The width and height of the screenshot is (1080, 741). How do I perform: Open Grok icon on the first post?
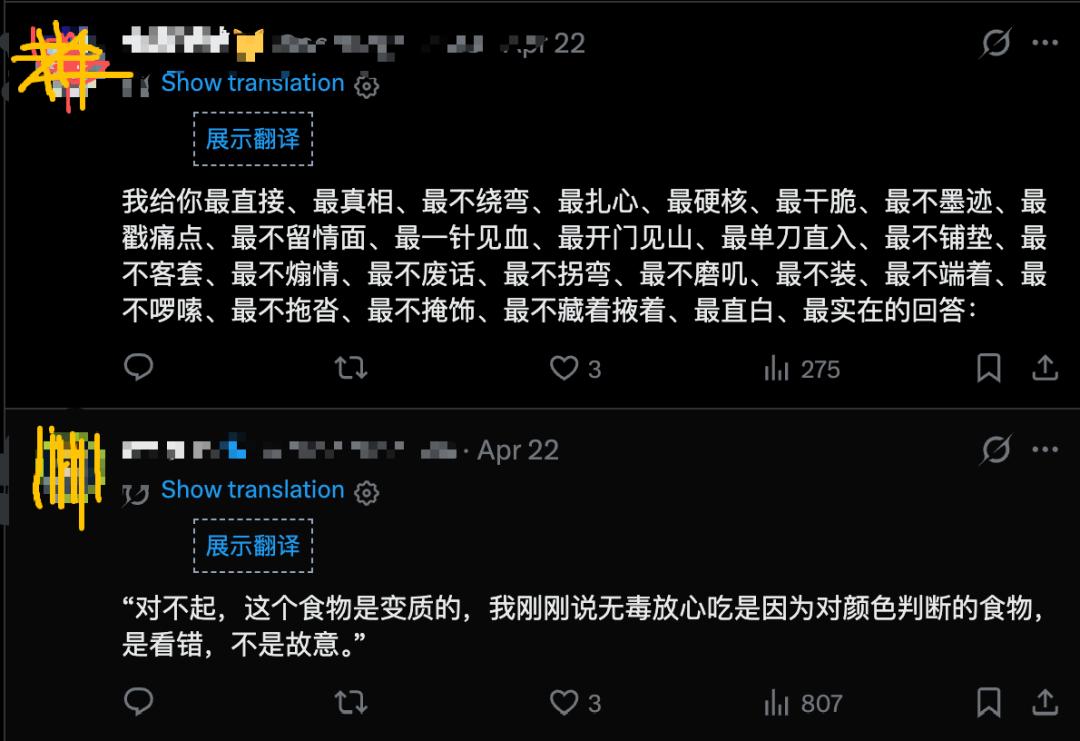click(x=996, y=43)
